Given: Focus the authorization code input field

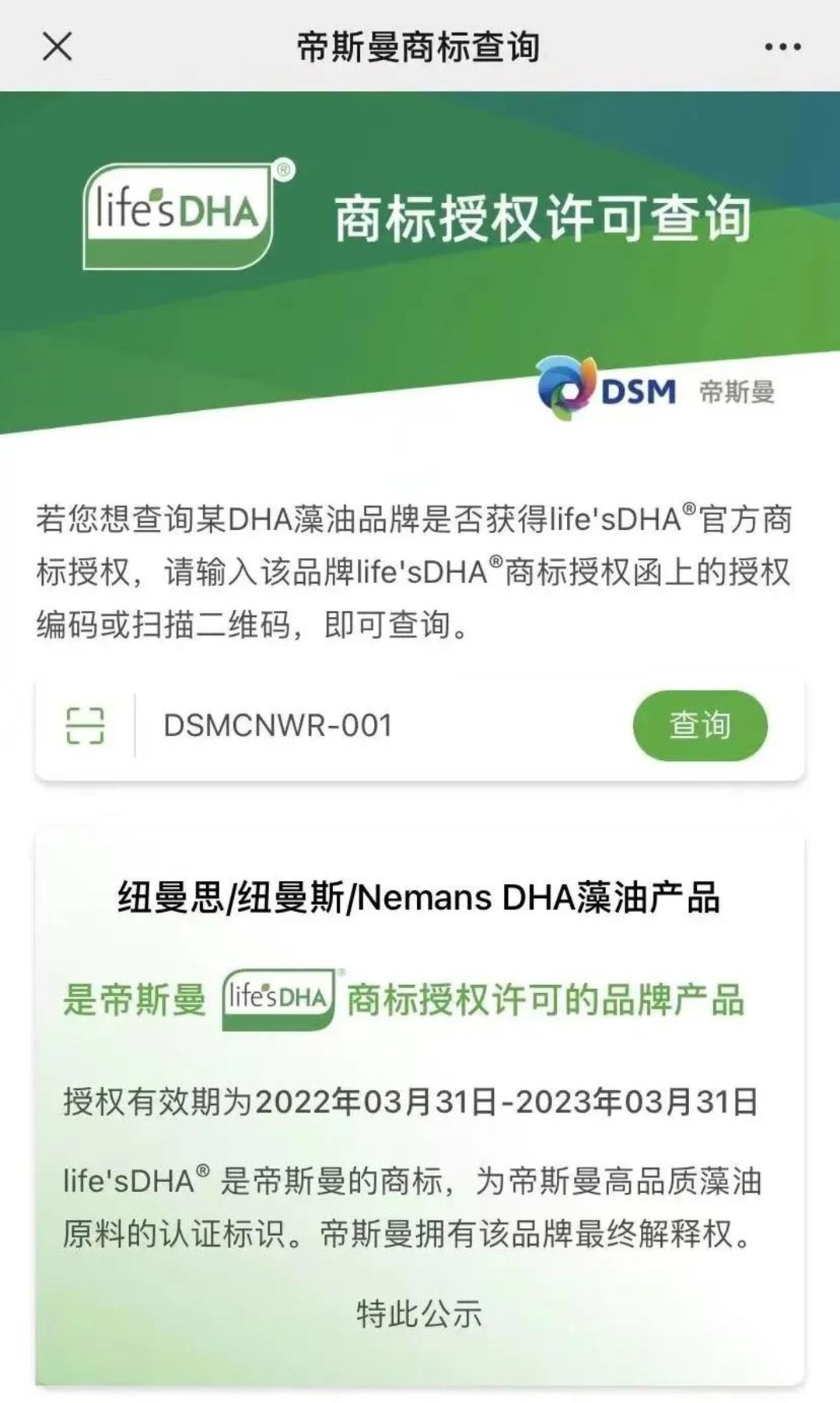Looking at the screenshot, I should pos(381,726).
